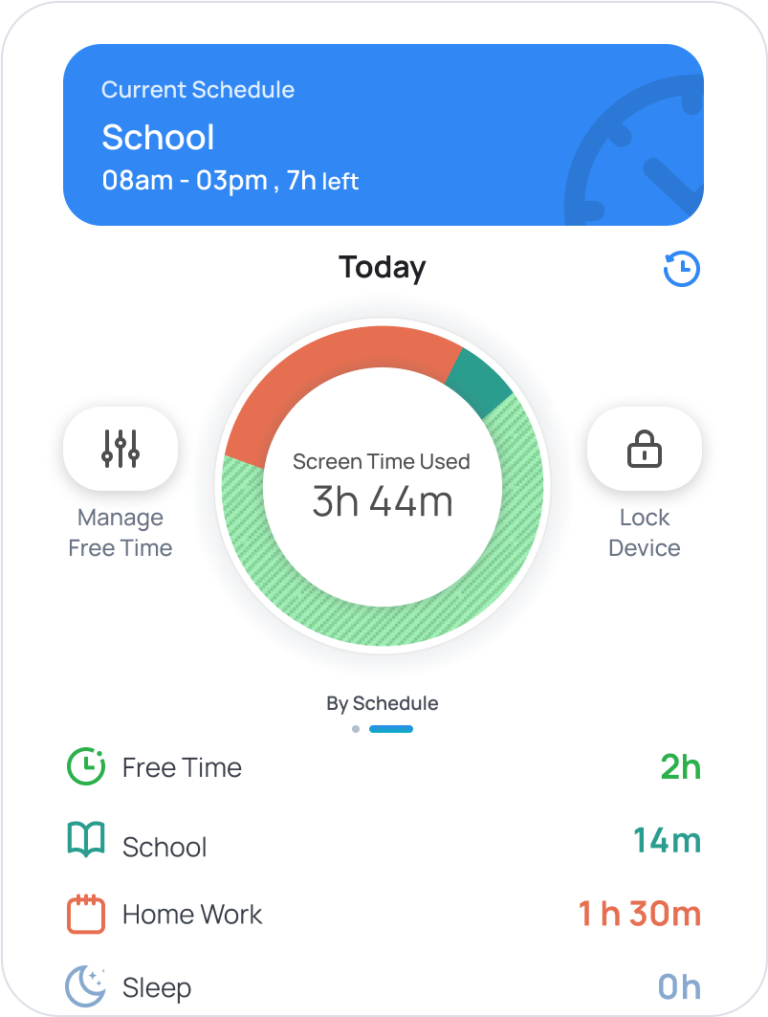Open screen time history via clock icon
Screen dimensions: 768x1017
click(x=680, y=269)
